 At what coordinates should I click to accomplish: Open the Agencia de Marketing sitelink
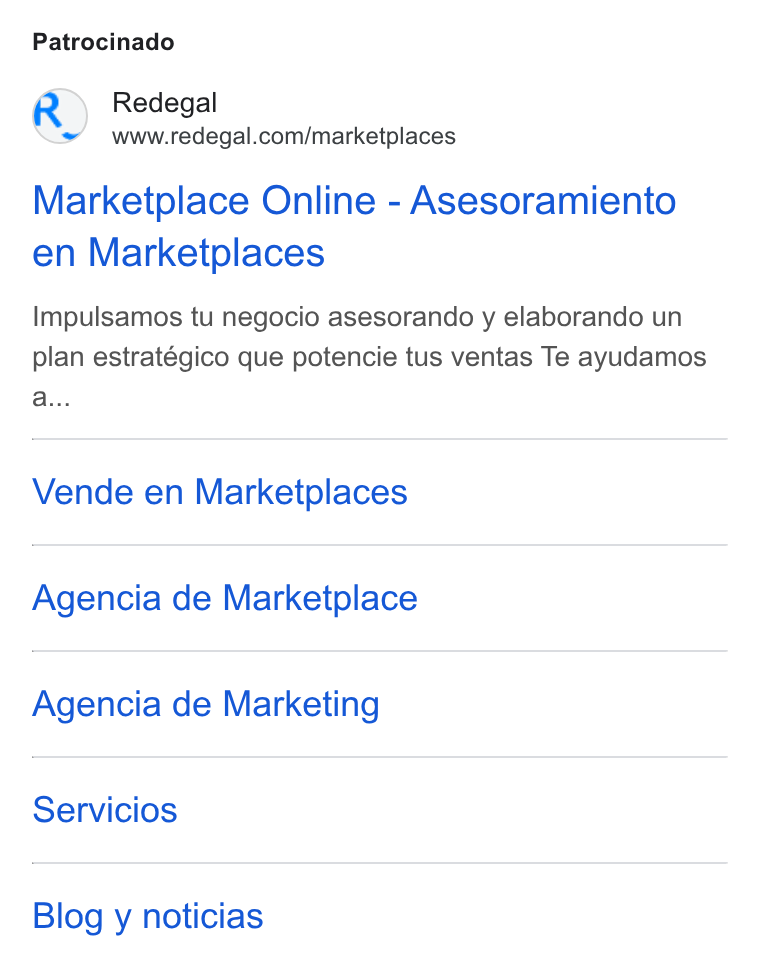[x=206, y=704]
